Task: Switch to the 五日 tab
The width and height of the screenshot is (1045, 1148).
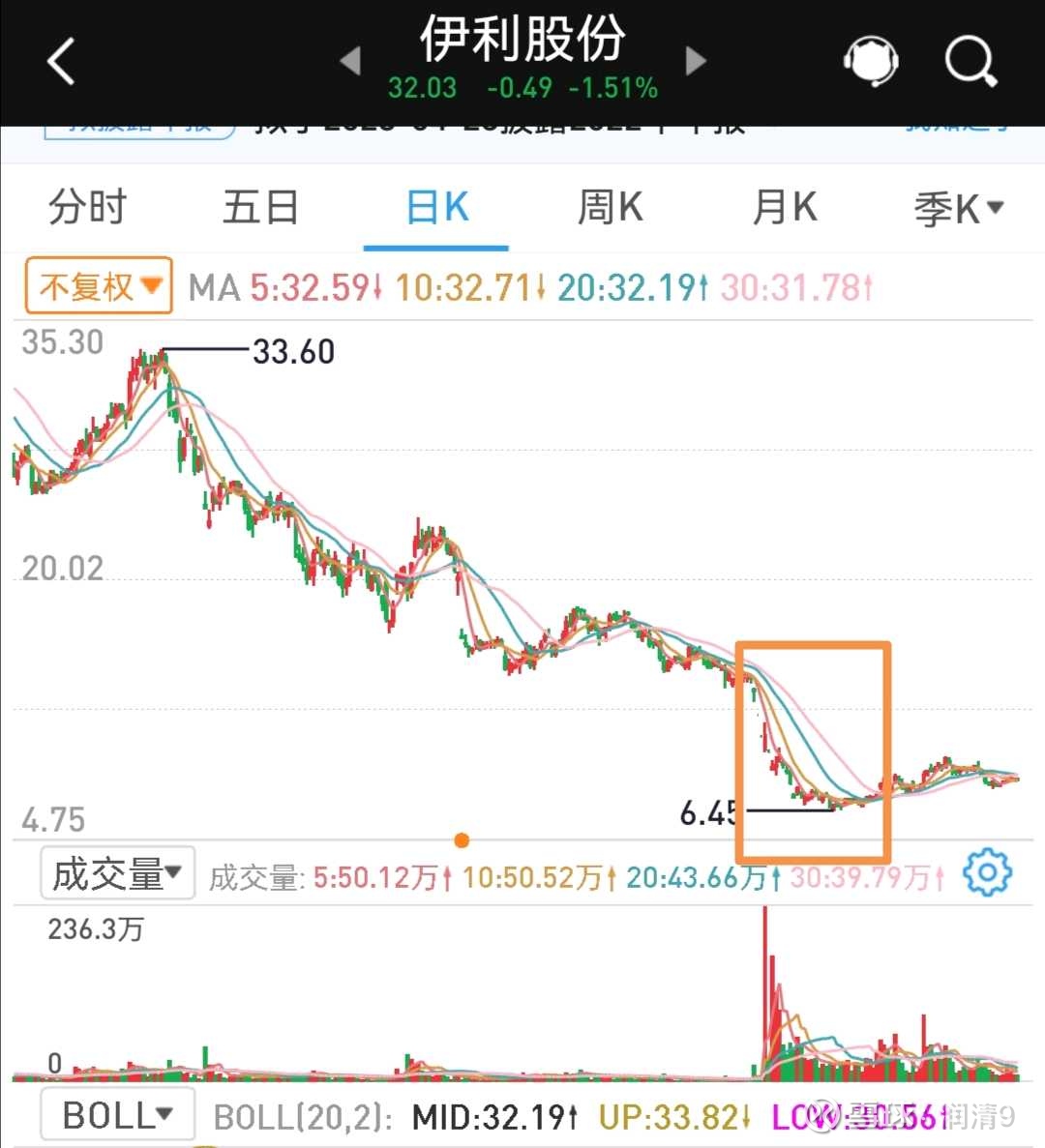Action: point(260,207)
